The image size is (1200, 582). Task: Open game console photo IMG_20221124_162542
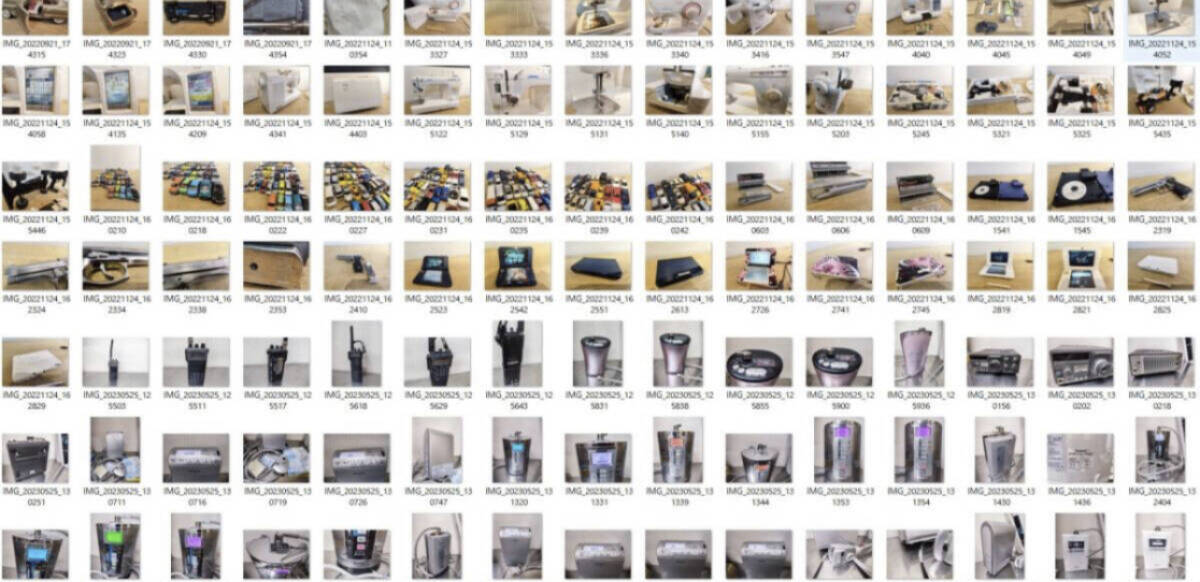tap(517, 266)
